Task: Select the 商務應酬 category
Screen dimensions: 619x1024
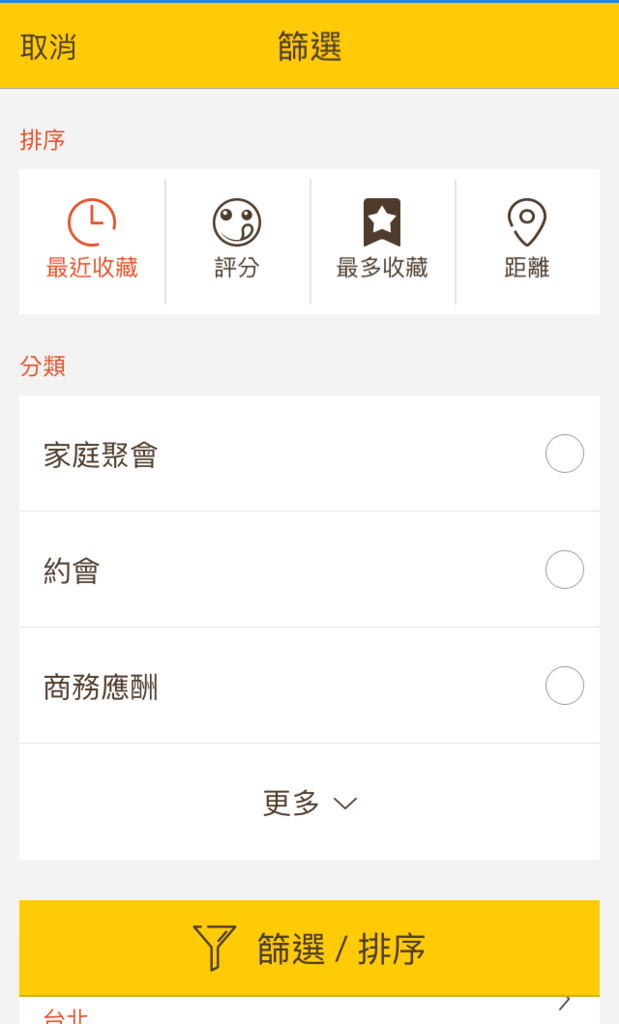Action: (x=310, y=686)
